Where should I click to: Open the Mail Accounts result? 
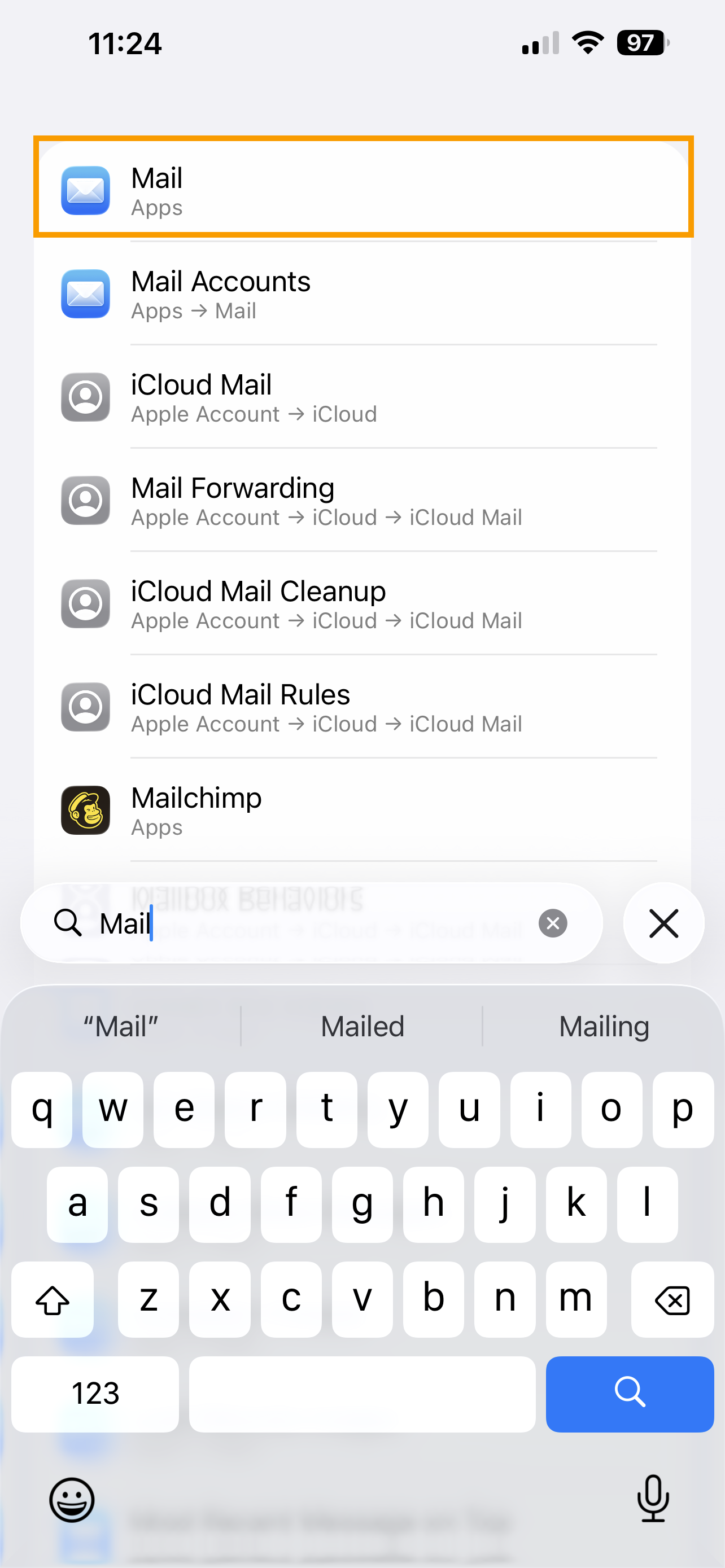[363, 294]
